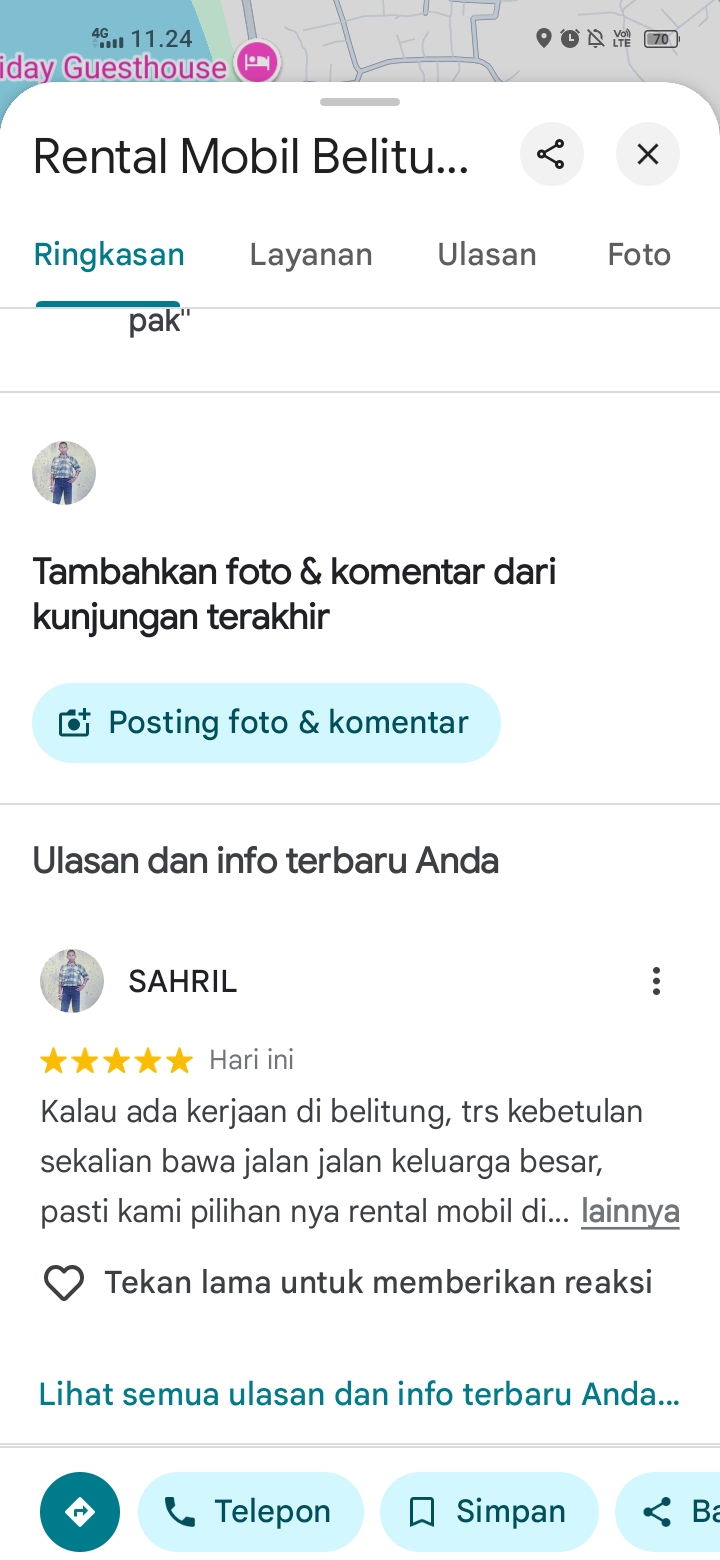
Task: Tap Posting foto & komentar button
Action: click(266, 723)
